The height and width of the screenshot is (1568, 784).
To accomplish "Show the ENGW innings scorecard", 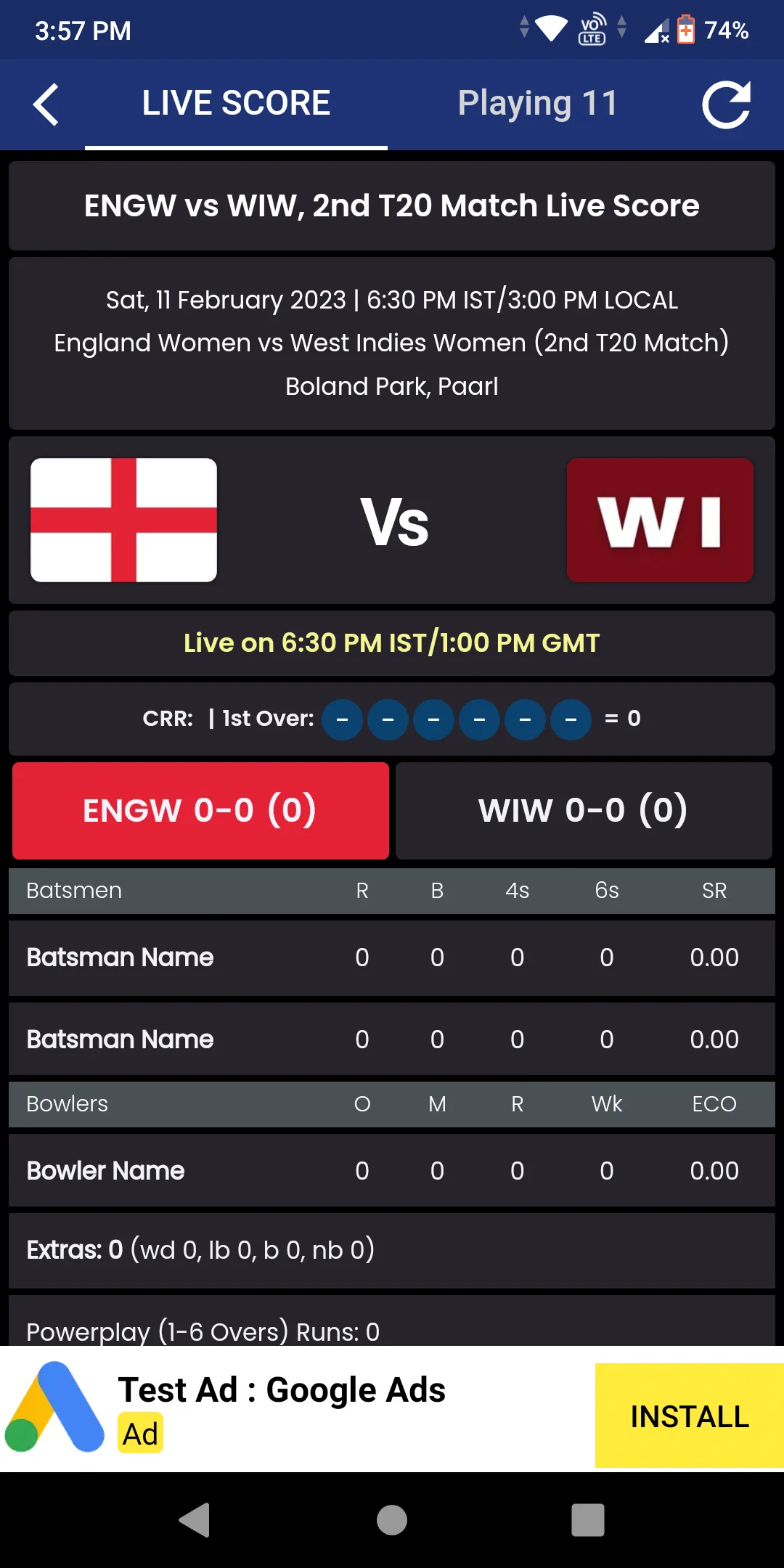I will [x=200, y=810].
